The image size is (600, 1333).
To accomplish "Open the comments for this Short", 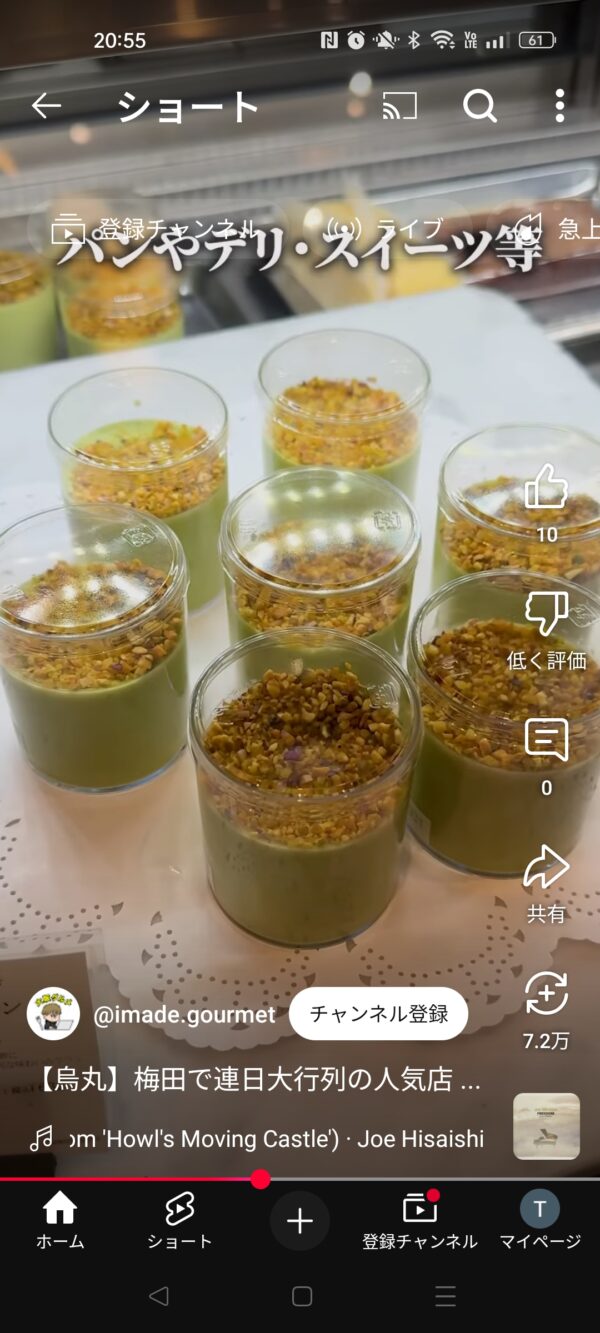I will point(546,741).
